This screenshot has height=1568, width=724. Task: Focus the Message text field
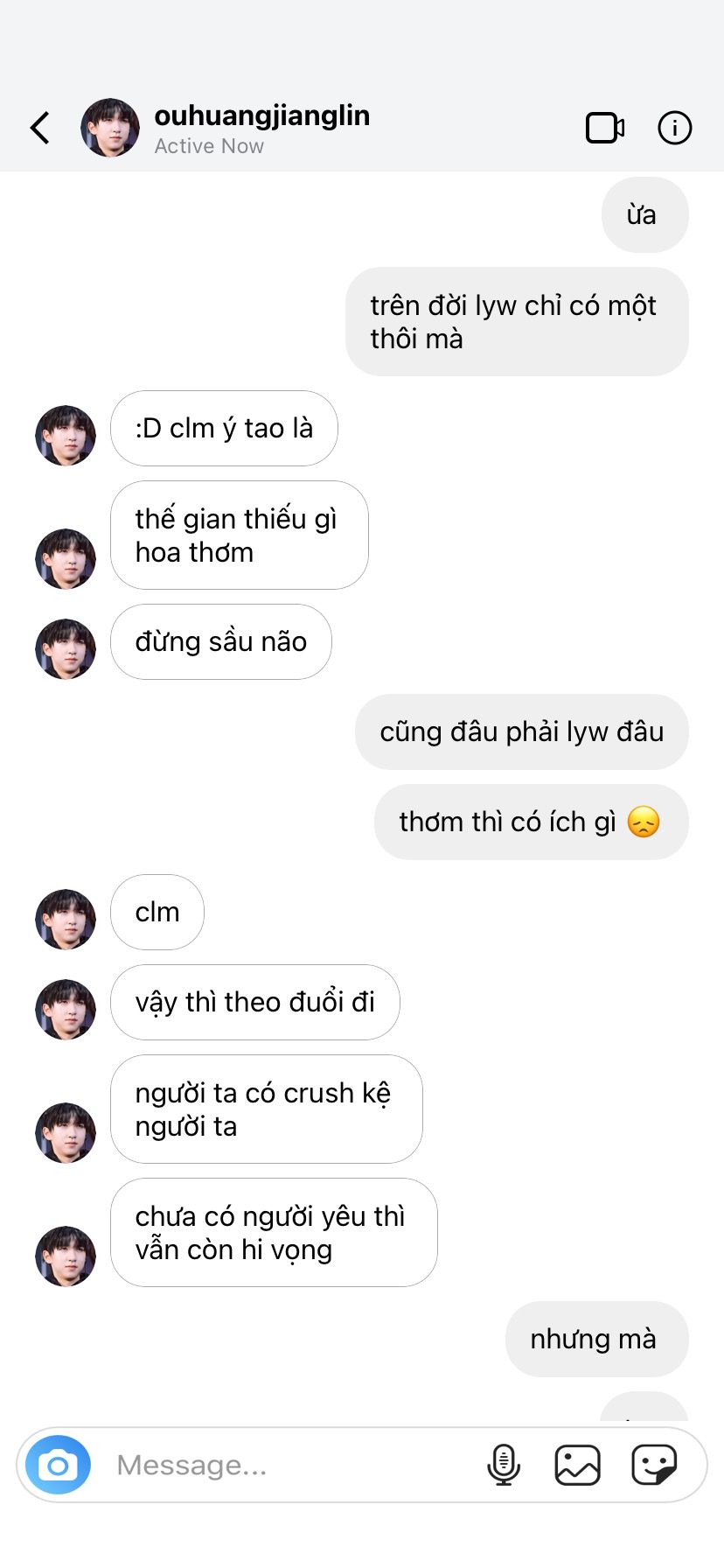click(x=289, y=1465)
